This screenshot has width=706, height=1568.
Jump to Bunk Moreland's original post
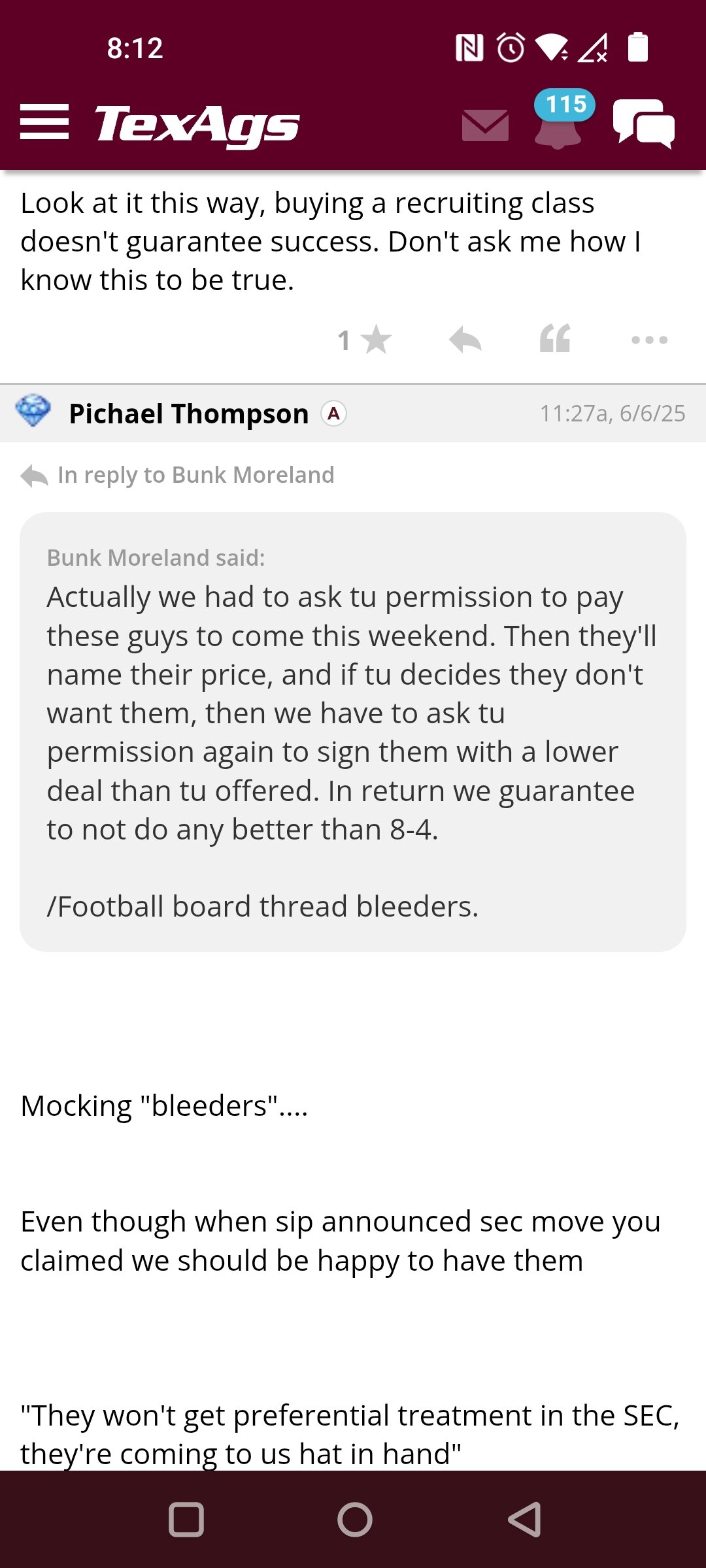tap(177, 475)
